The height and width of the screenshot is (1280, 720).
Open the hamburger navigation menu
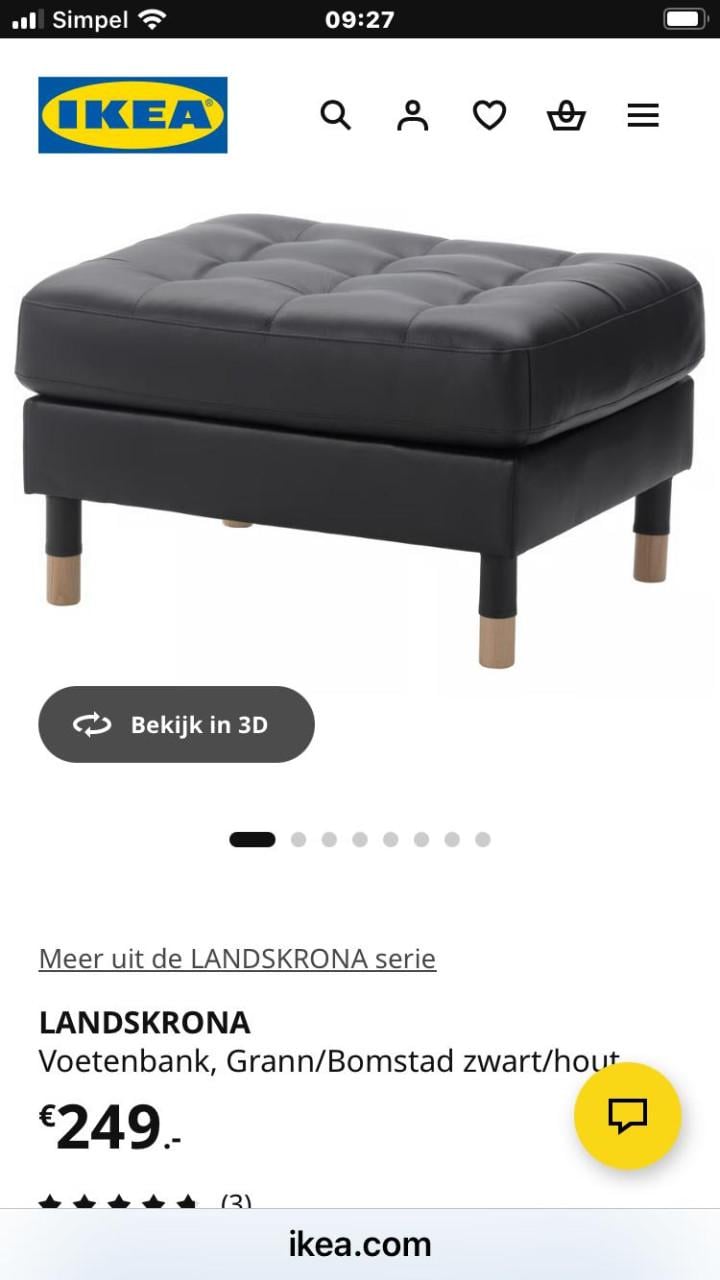[x=643, y=115]
